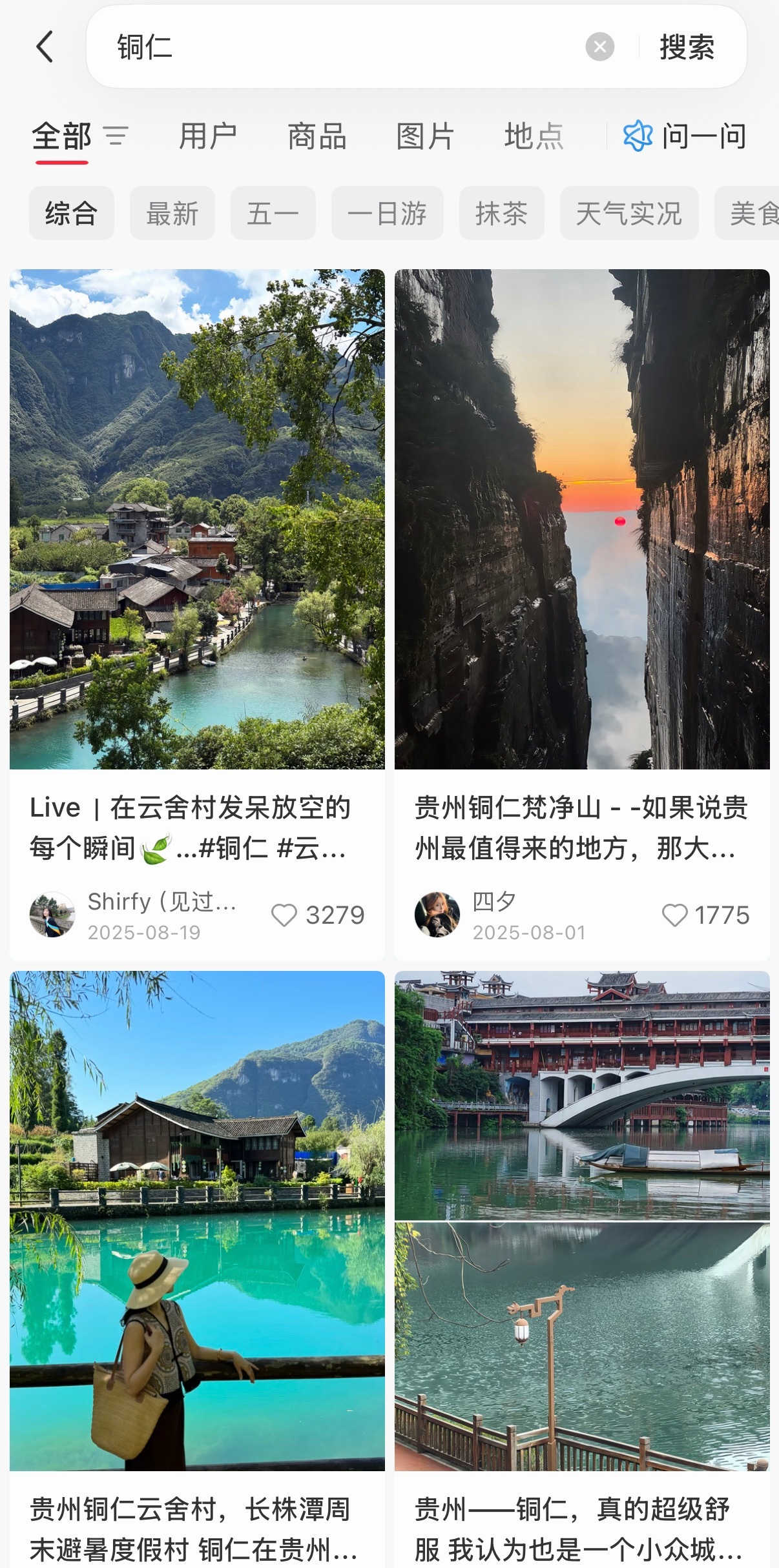Go back from search results
The height and width of the screenshot is (1568, 779).
point(45,47)
